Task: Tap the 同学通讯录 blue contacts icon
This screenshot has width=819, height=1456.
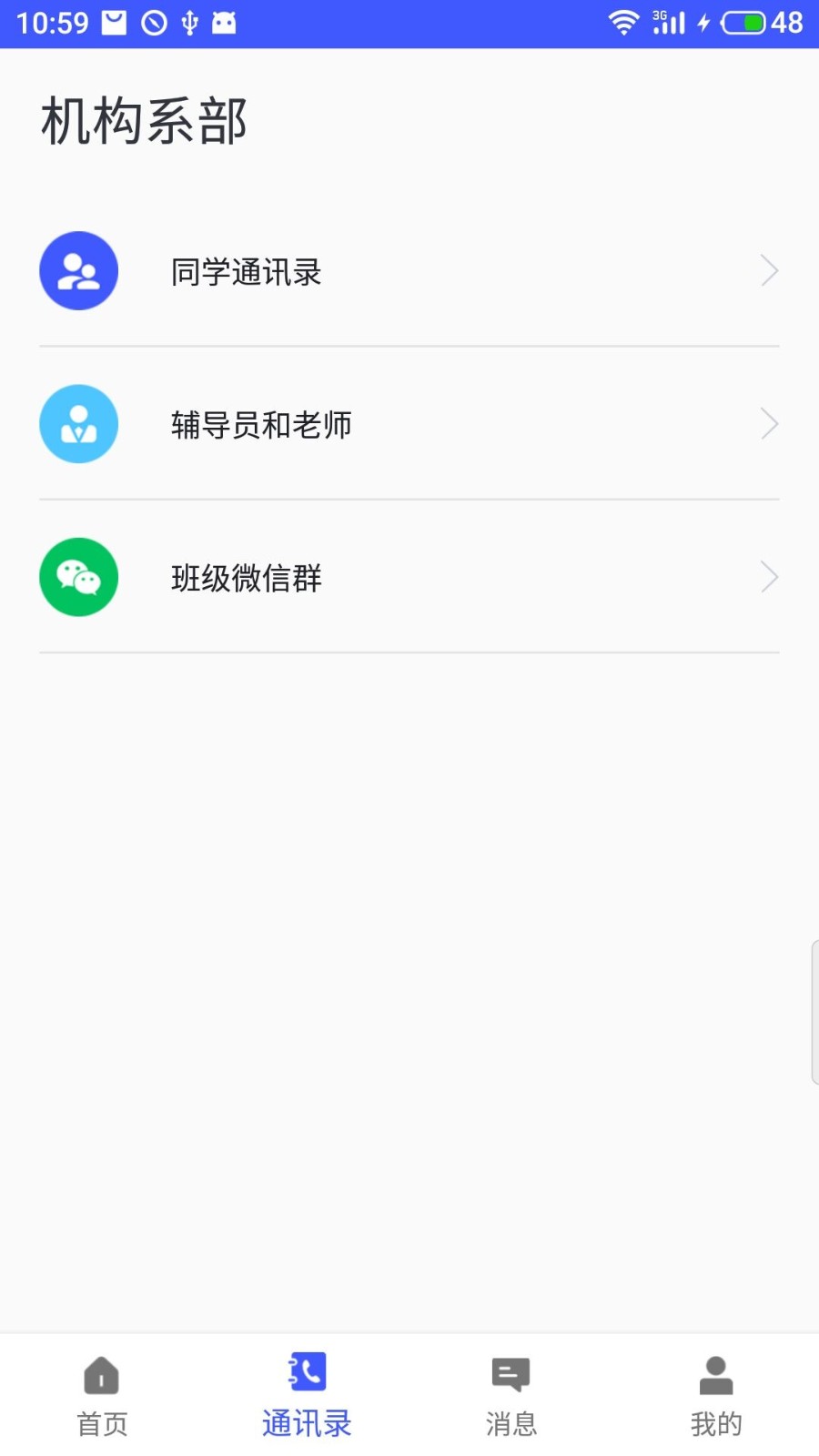Action: pos(78,270)
